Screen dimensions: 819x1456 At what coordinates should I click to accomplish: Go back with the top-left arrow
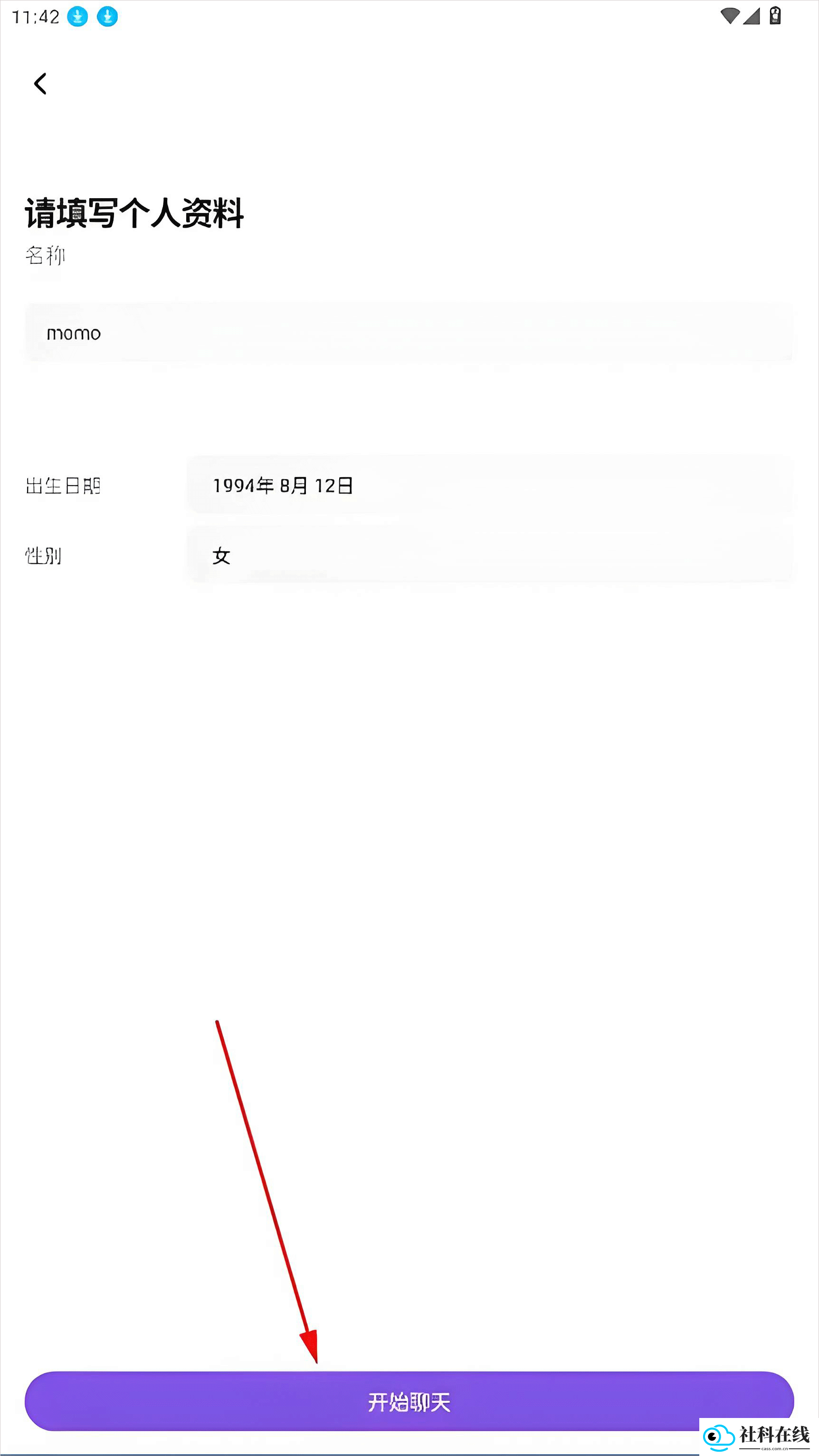(x=40, y=84)
